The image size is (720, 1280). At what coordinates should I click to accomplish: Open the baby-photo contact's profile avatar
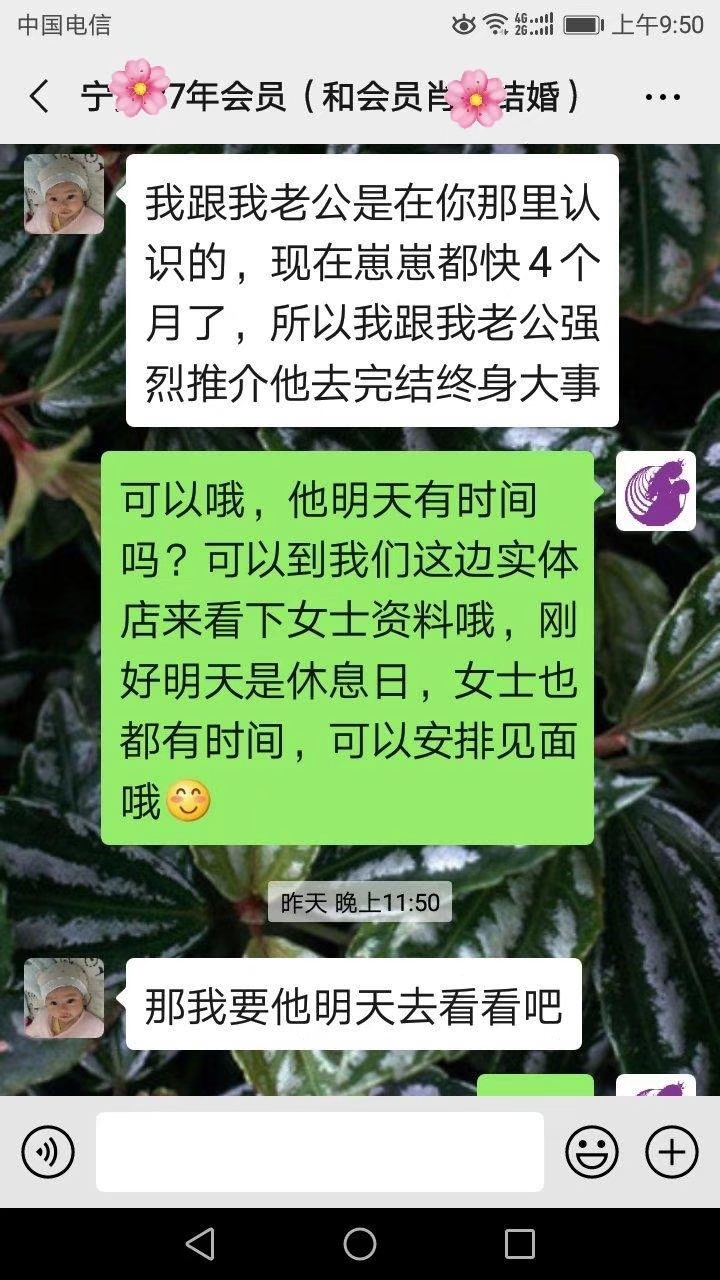click(x=64, y=194)
